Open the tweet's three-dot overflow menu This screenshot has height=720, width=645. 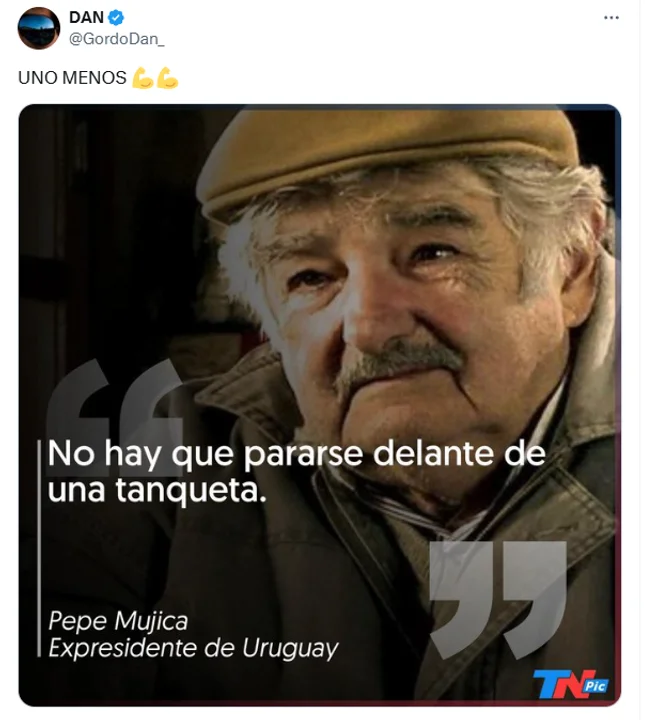(x=612, y=18)
